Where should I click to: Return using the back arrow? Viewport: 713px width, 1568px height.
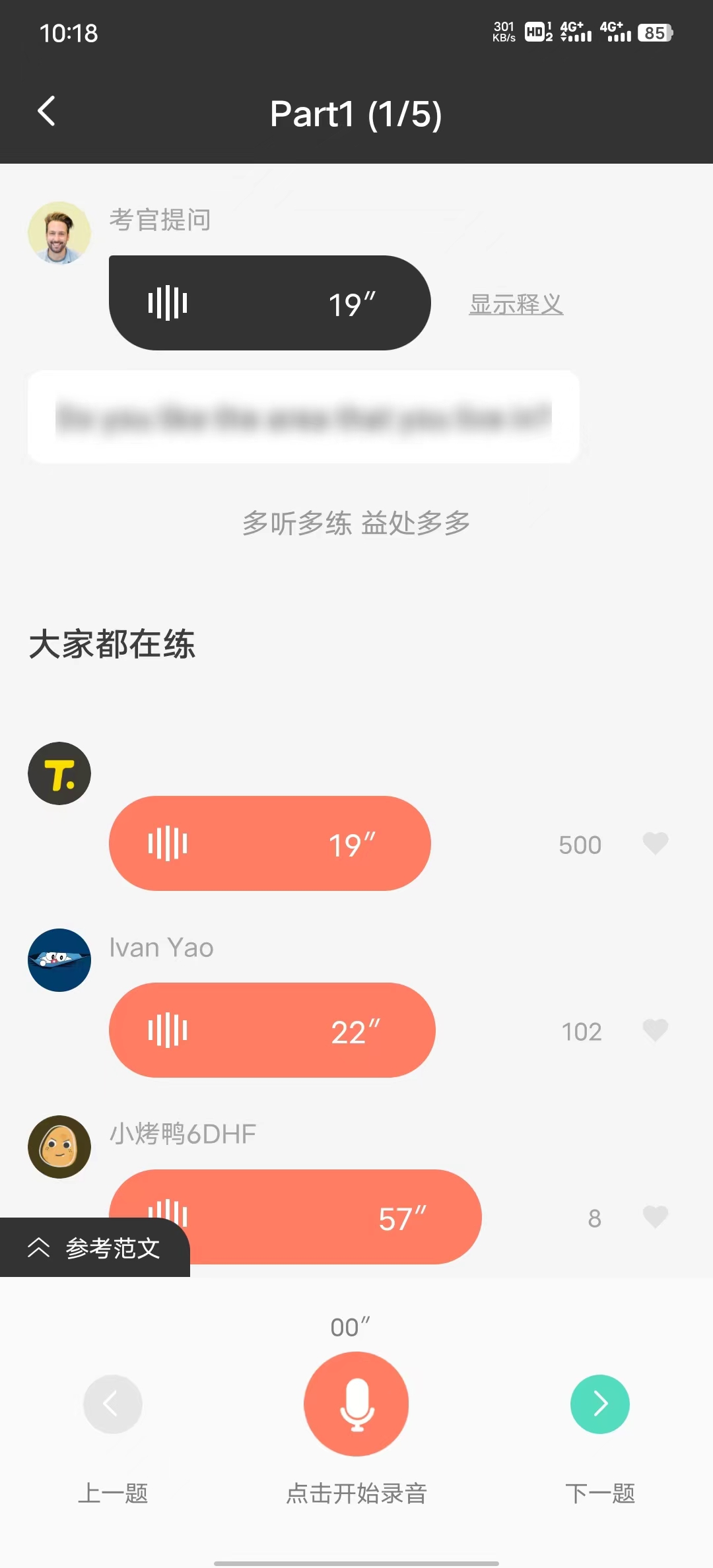[46, 111]
